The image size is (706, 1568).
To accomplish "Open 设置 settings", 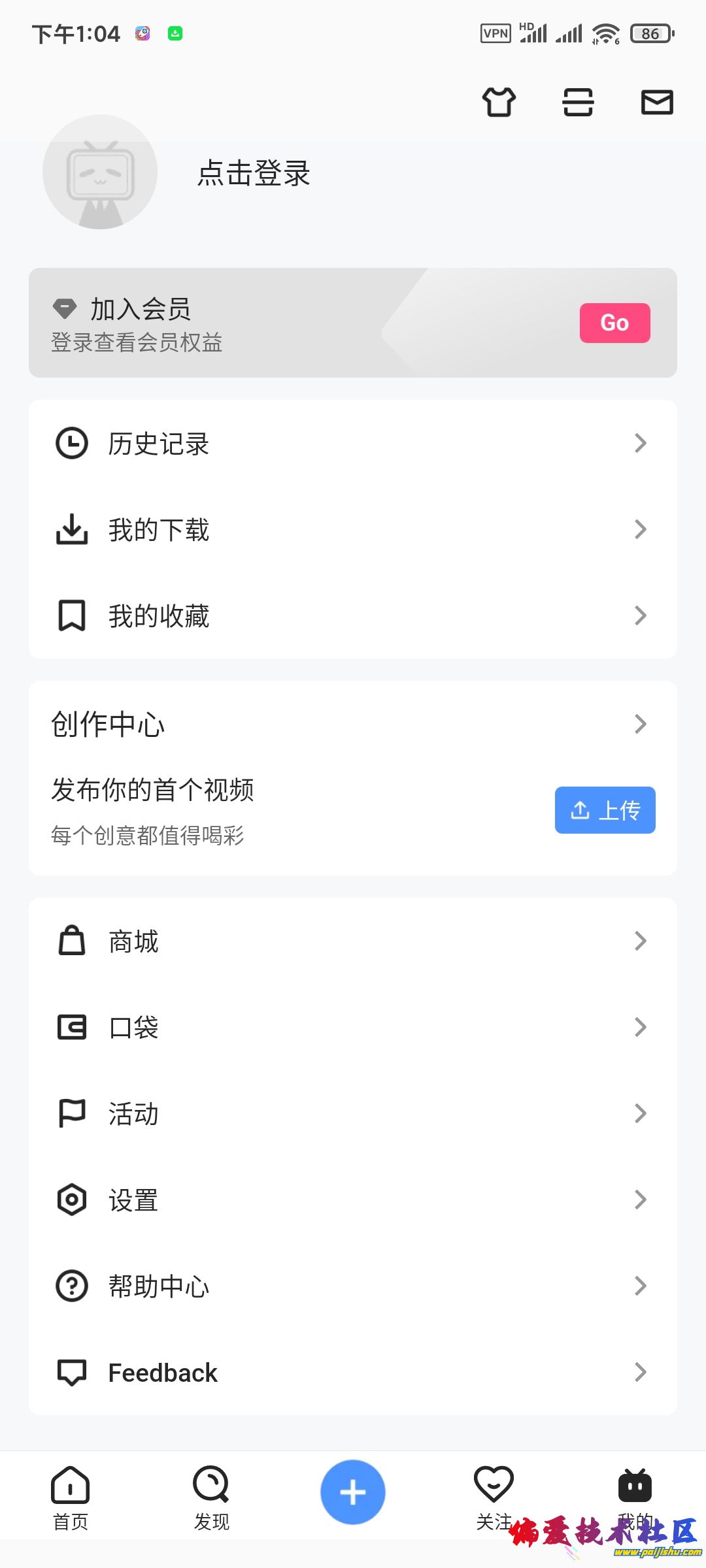I will click(353, 1200).
